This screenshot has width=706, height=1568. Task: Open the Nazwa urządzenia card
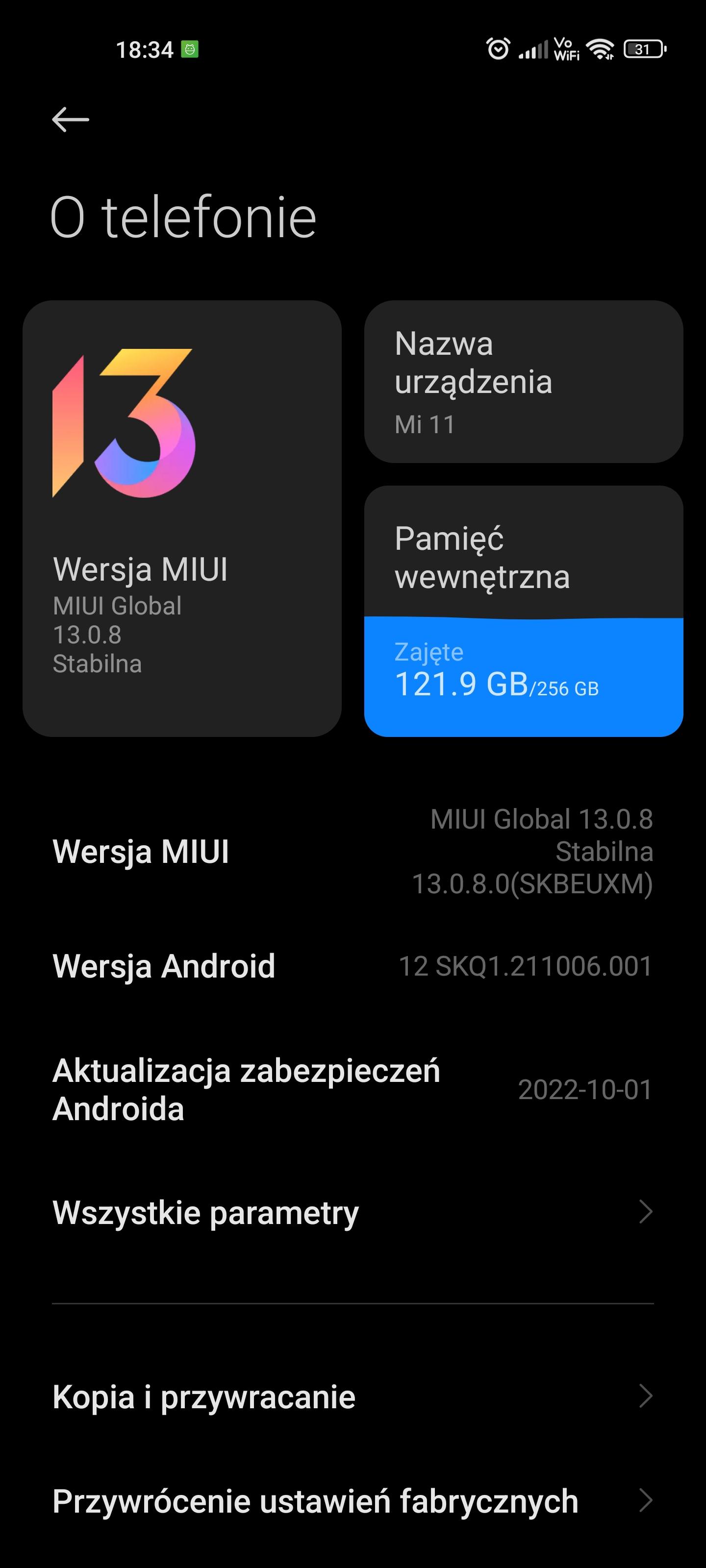[x=523, y=382]
